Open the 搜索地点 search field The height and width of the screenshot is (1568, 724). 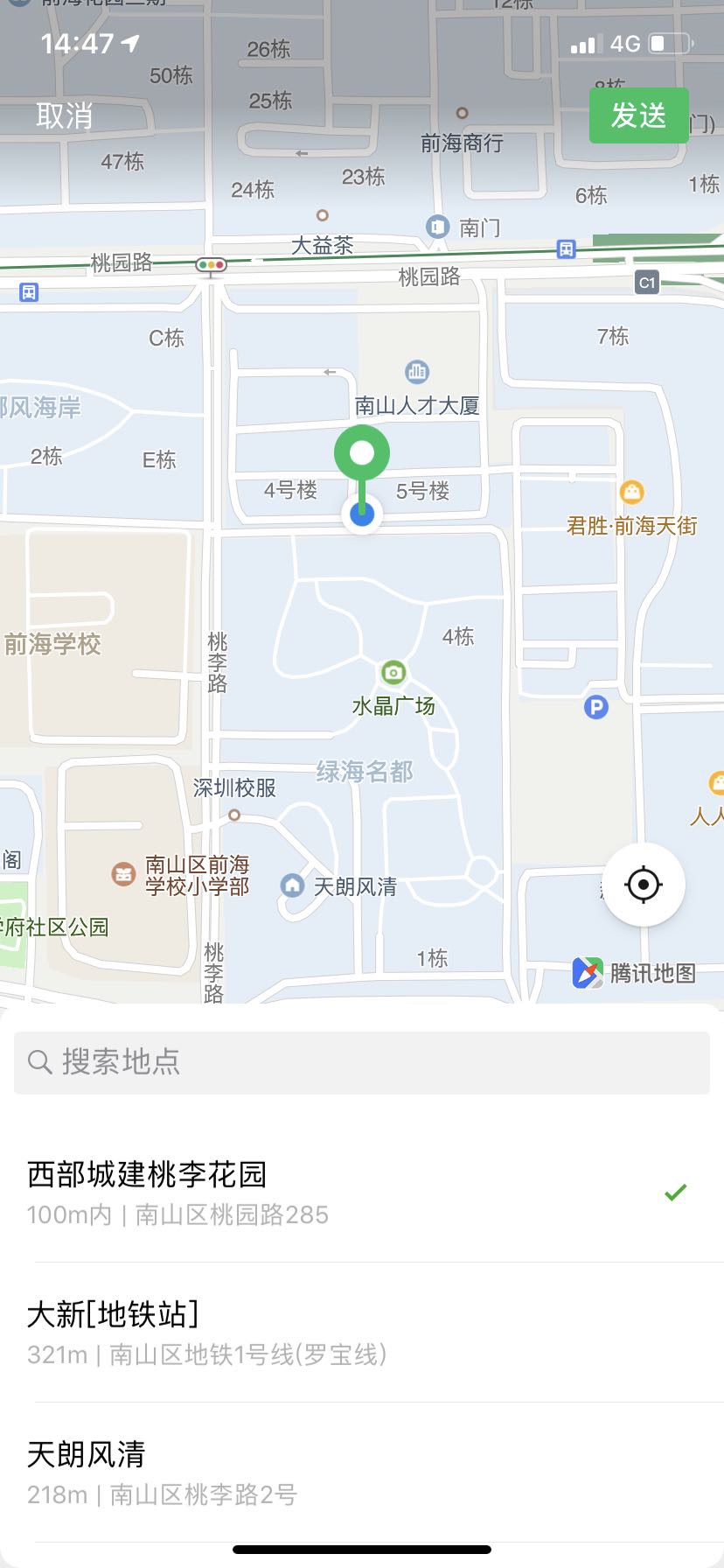pos(362,1062)
